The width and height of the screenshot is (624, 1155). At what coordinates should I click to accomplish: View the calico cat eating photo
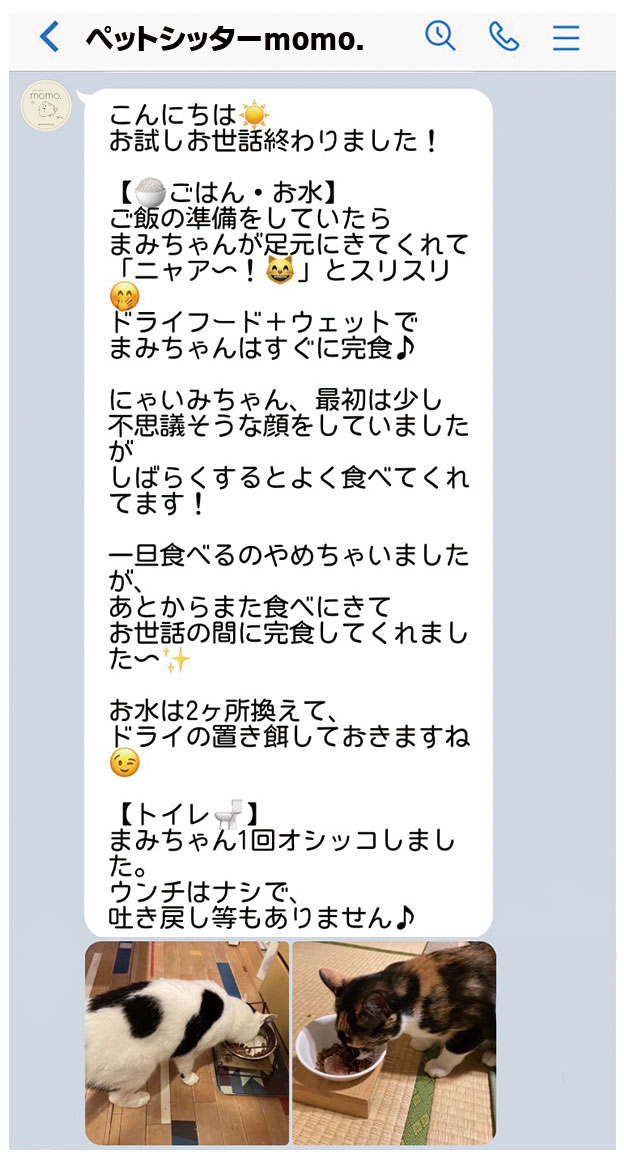(394, 1042)
